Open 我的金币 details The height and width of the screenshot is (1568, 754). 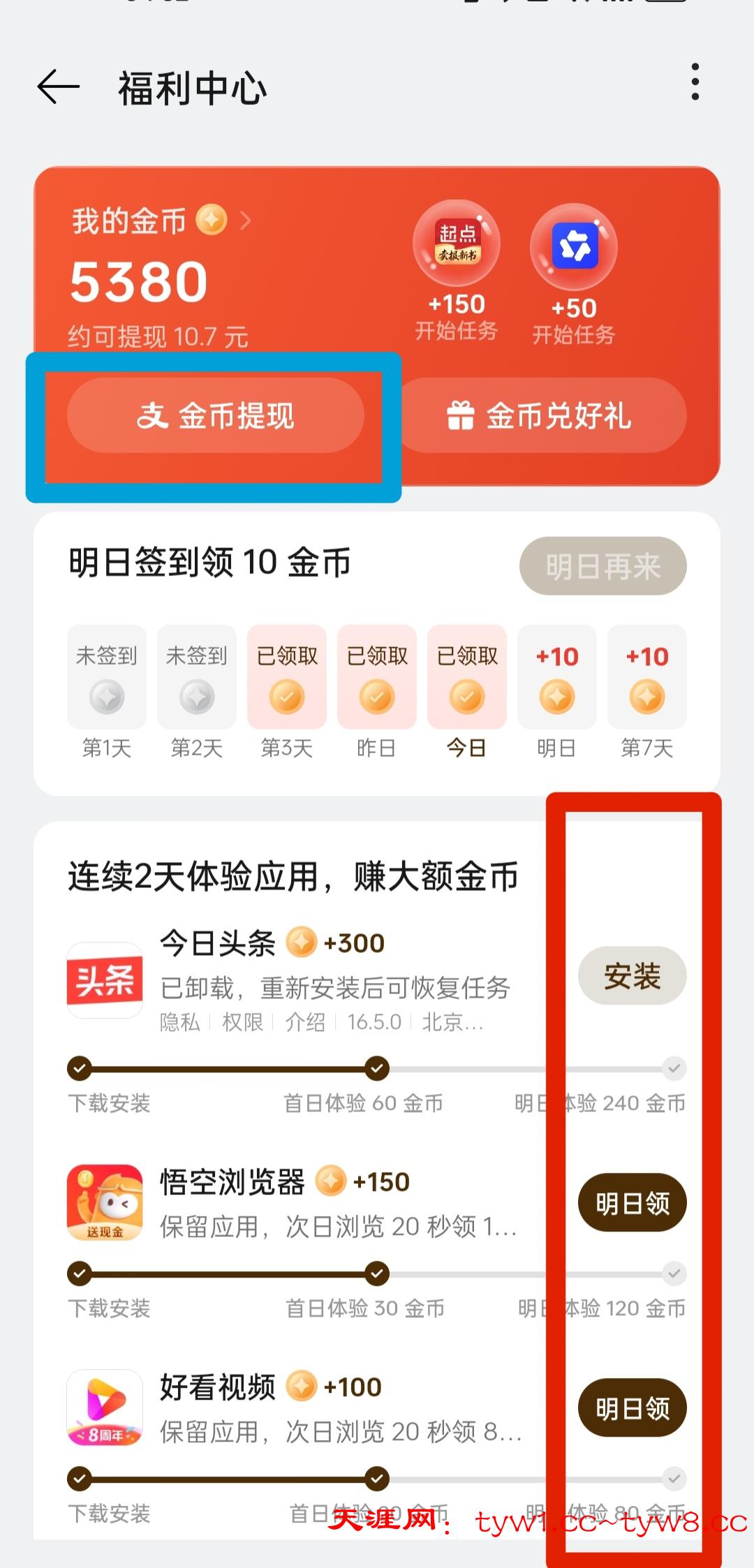tap(161, 221)
